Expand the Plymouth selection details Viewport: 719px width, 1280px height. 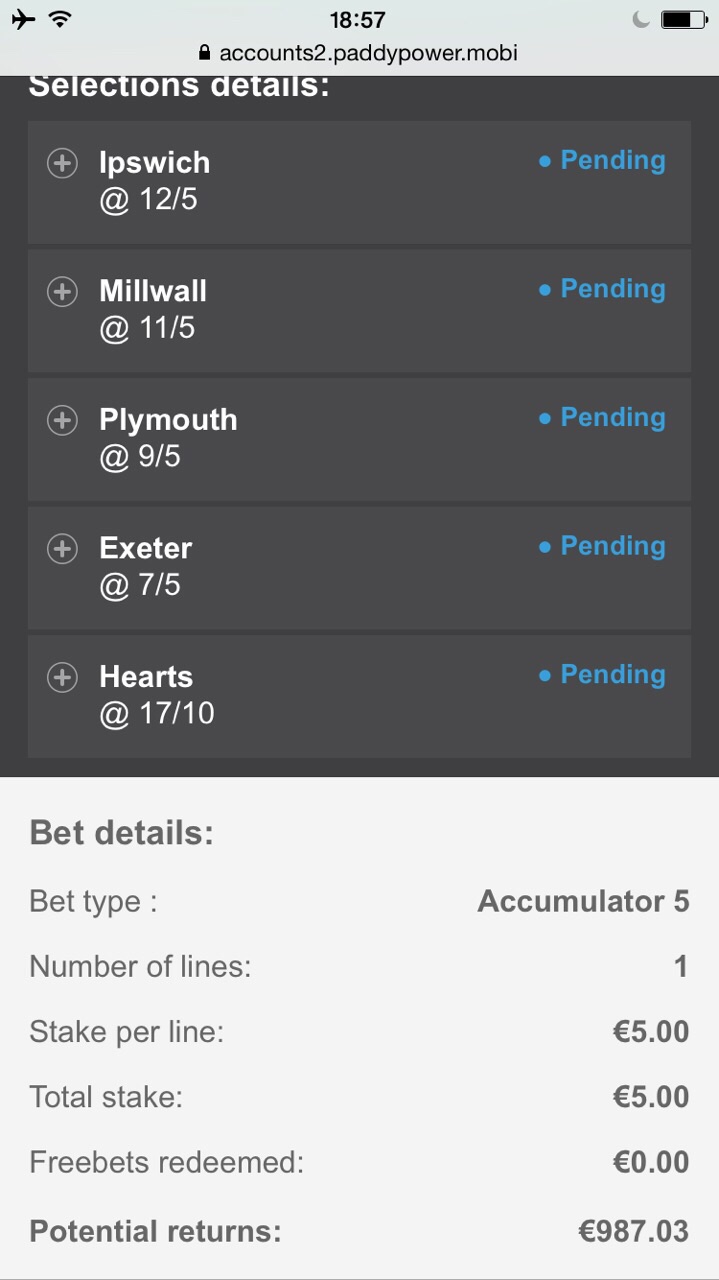point(62,420)
